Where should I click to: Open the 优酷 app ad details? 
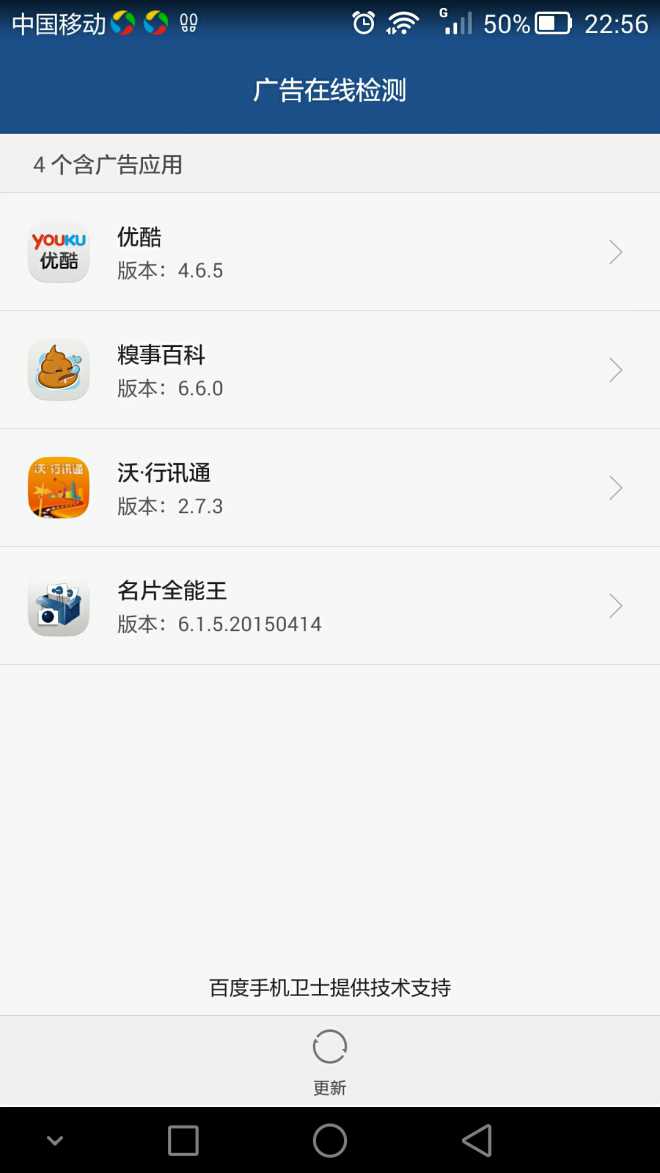(329, 252)
